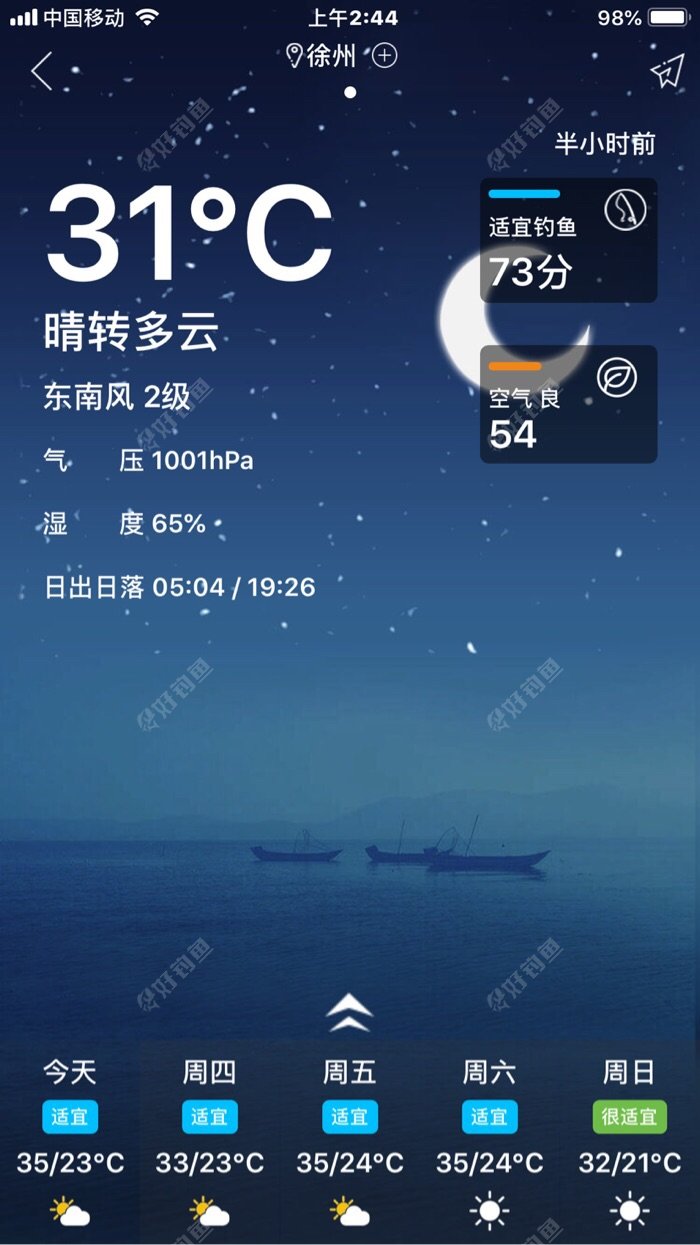Viewport: 700px width, 1245px height.
Task: Open the 空气良 54 air quality card
Action: 568,404
